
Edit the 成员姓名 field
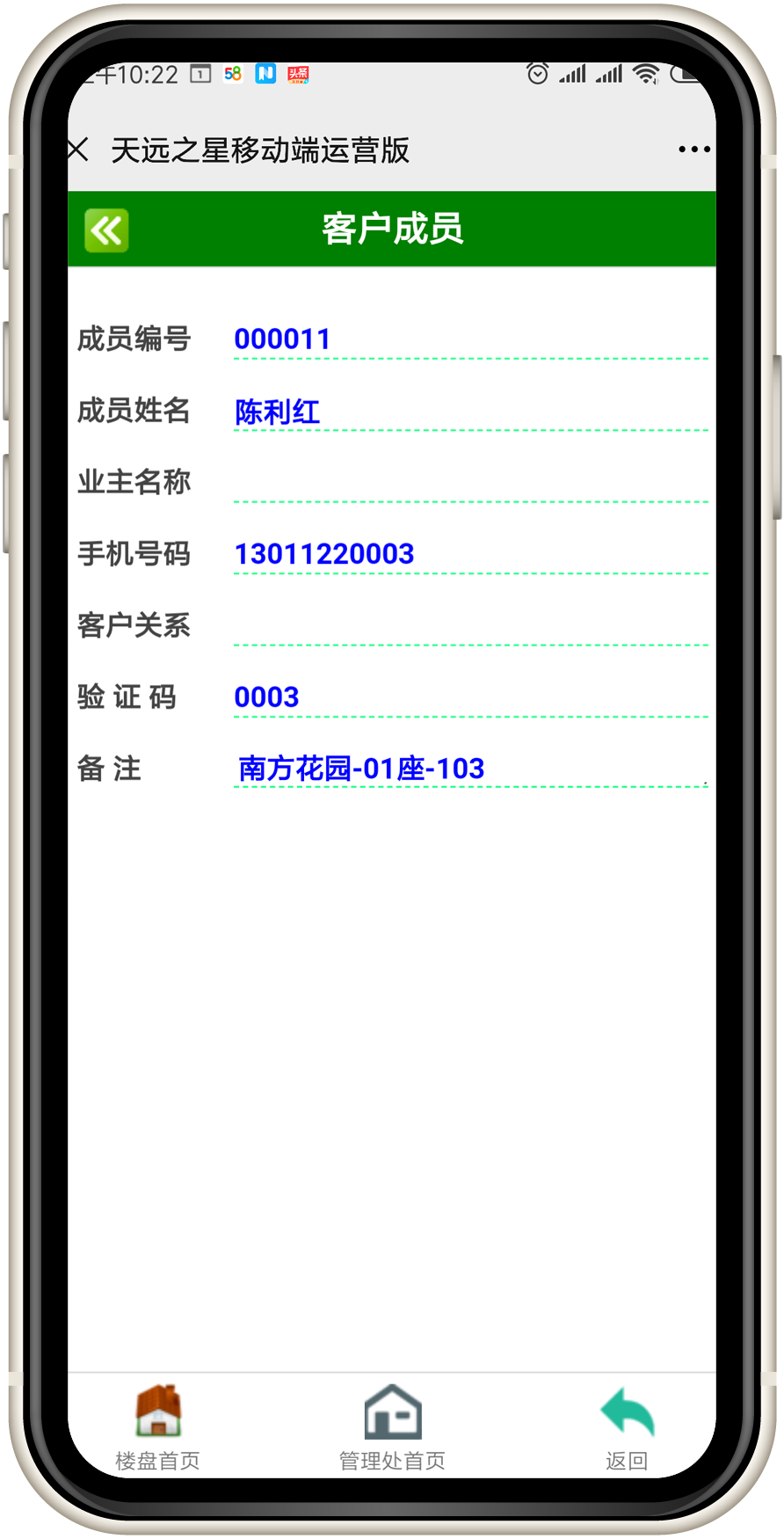[469, 412]
